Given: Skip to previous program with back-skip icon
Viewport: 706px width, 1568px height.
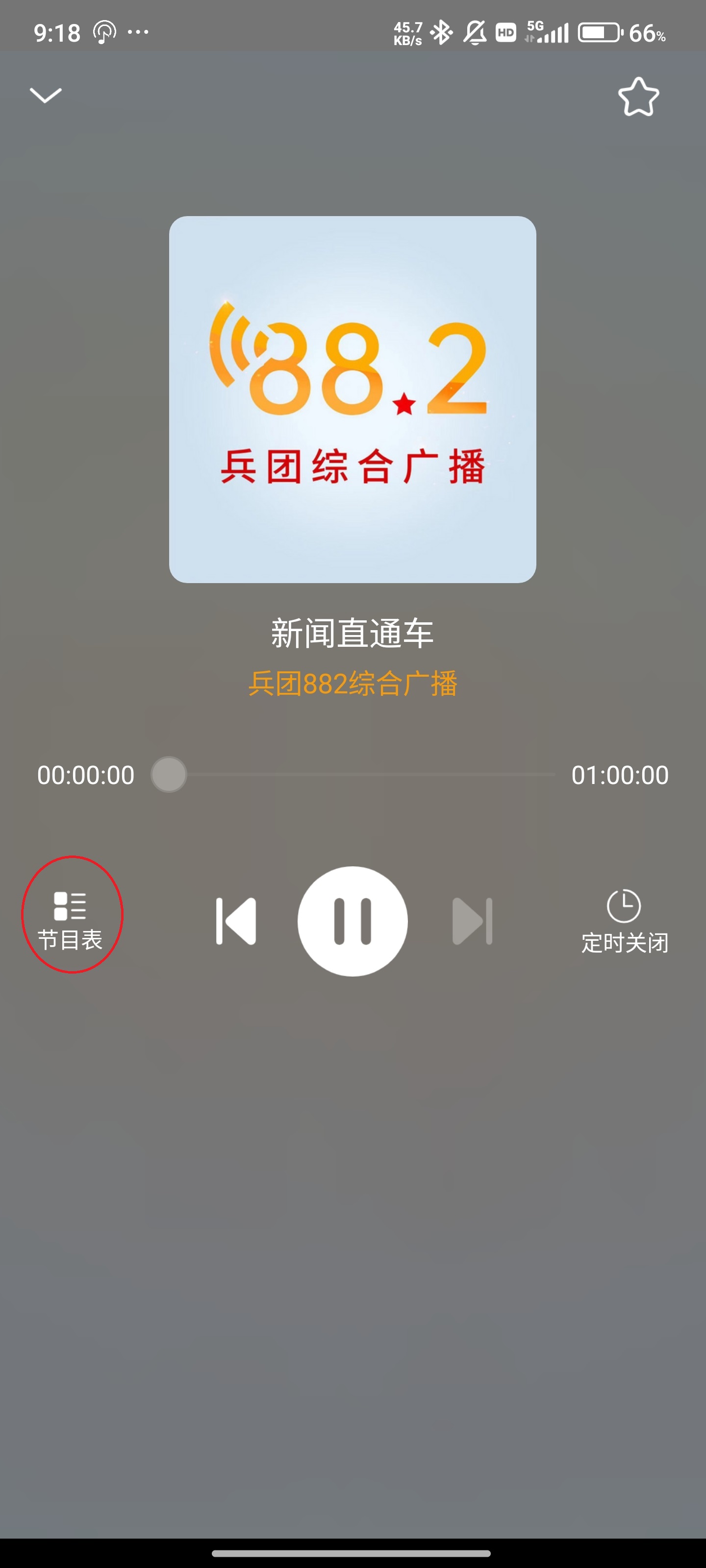Looking at the screenshot, I should click(235, 921).
